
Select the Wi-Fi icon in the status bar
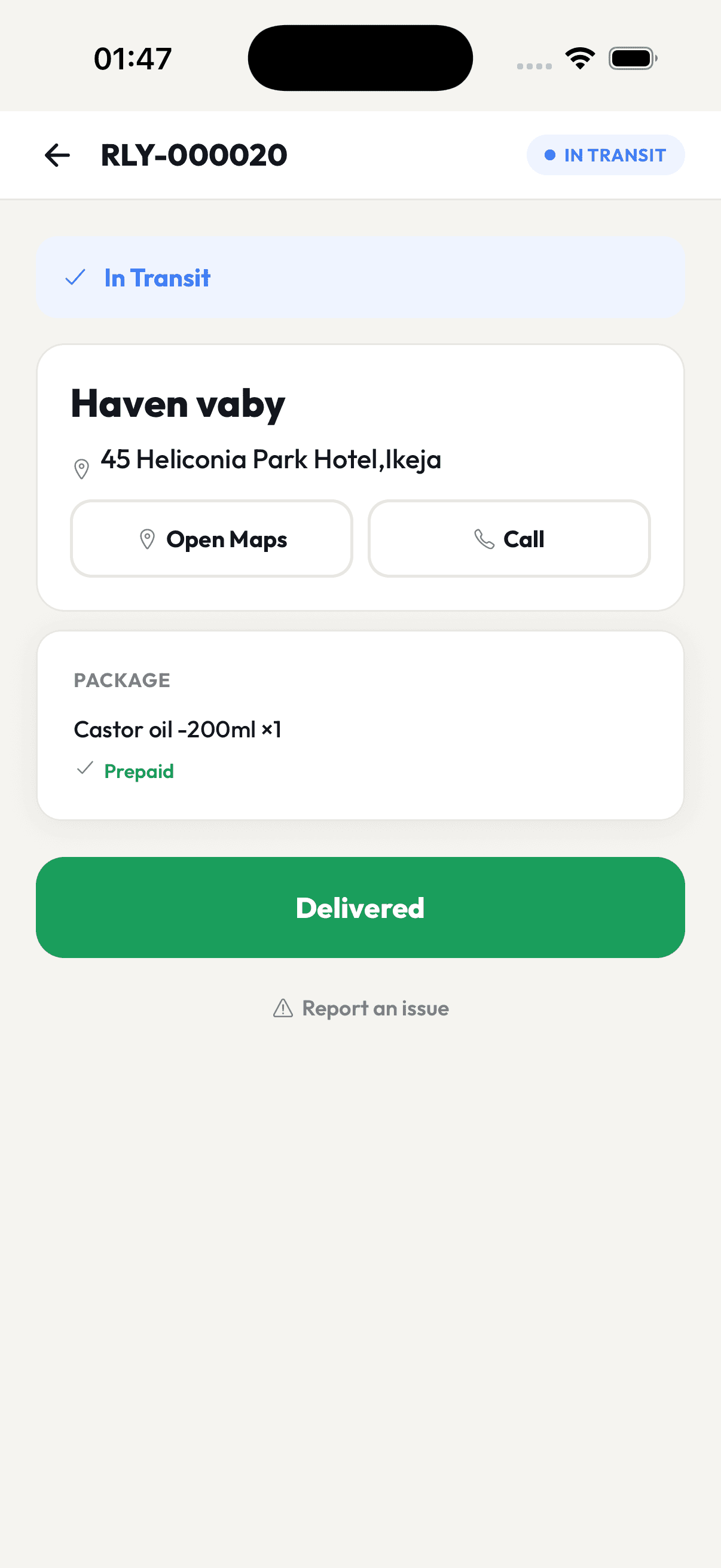[579, 57]
